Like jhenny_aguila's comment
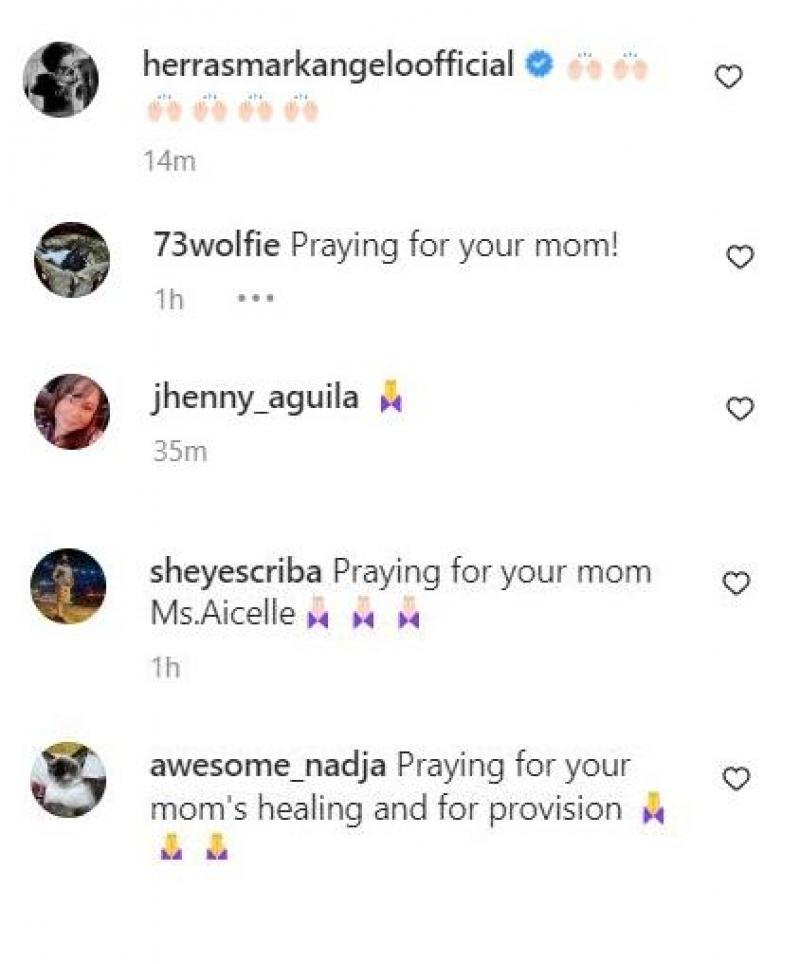This screenshot has height=964, width=800. (739, 408)
